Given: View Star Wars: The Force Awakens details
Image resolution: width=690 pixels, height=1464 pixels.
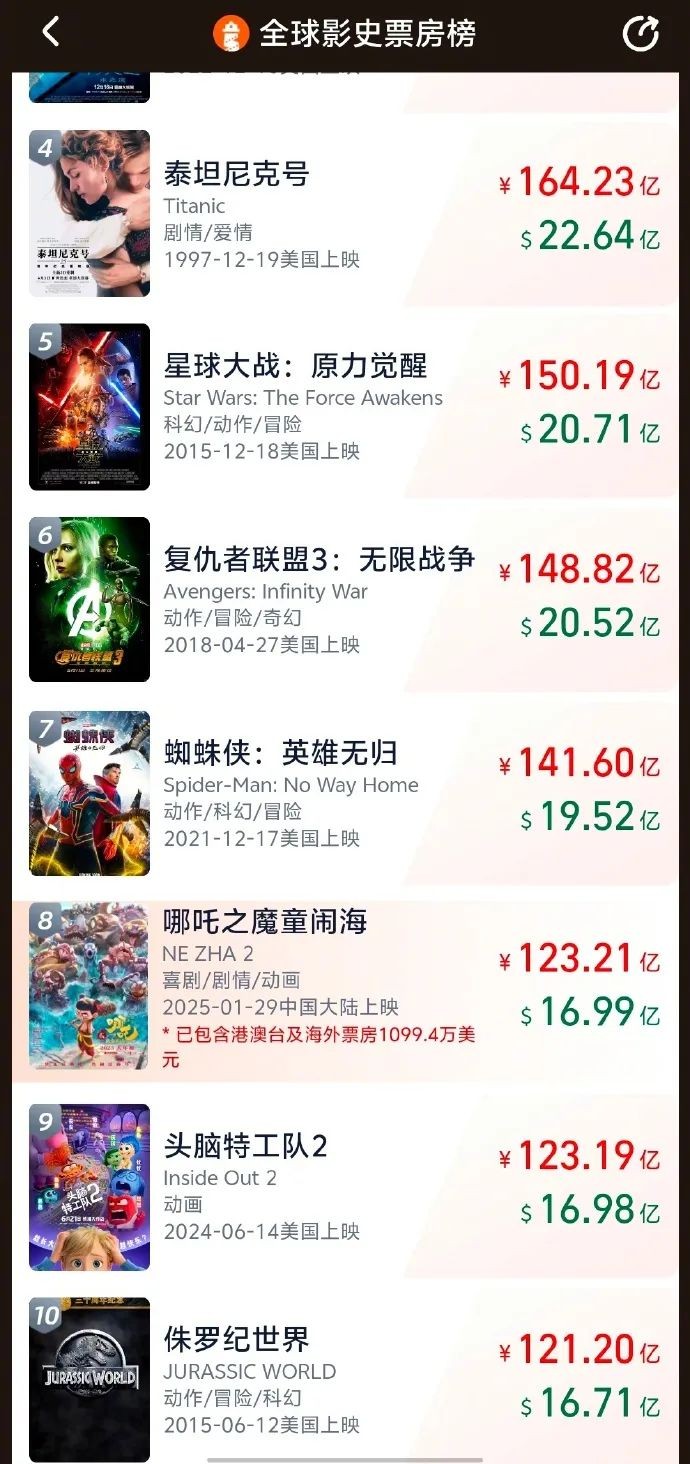Looking at the screenshot, I should pos(295,367).
